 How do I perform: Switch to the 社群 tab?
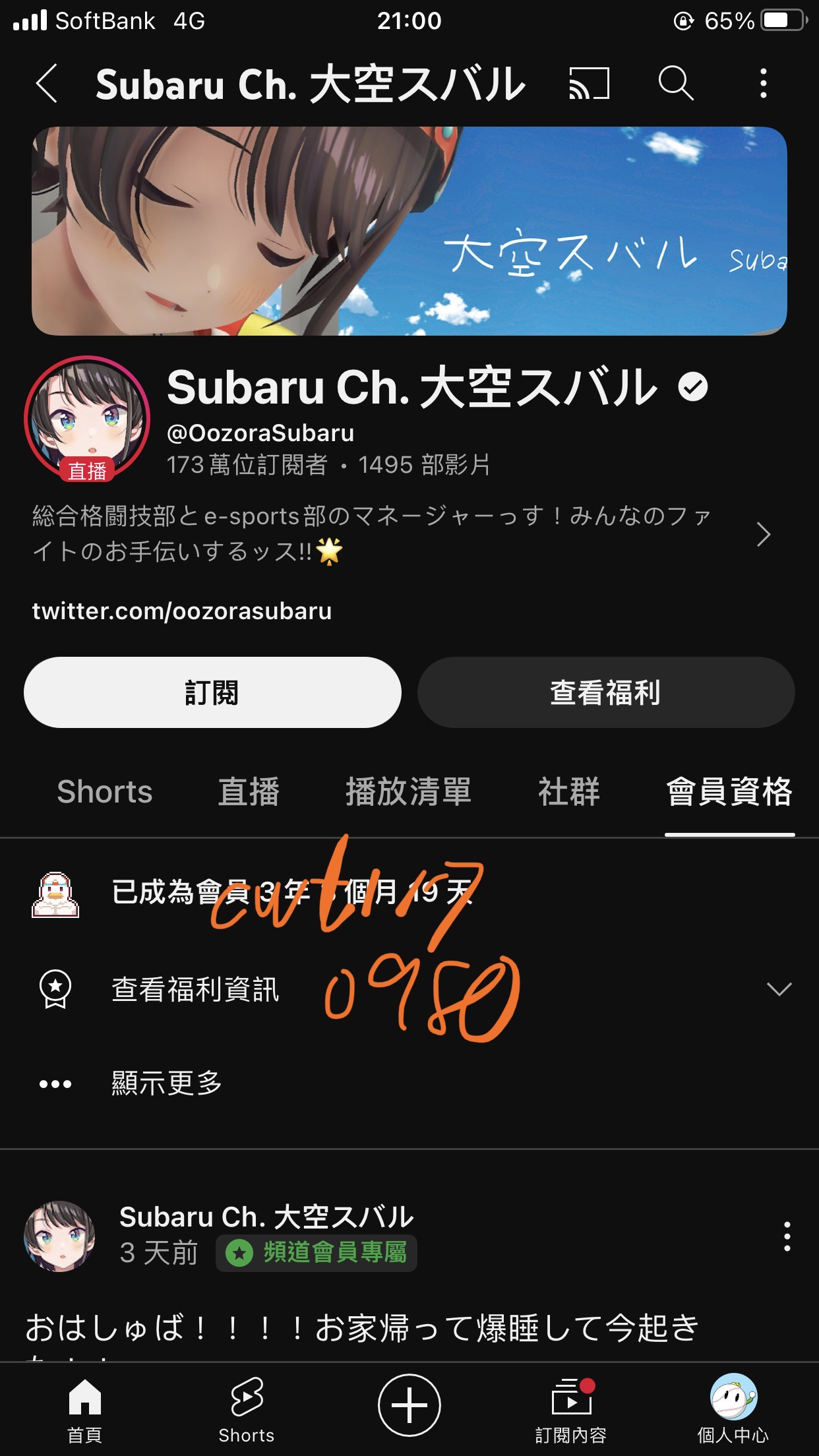click(x=568, y=791)
